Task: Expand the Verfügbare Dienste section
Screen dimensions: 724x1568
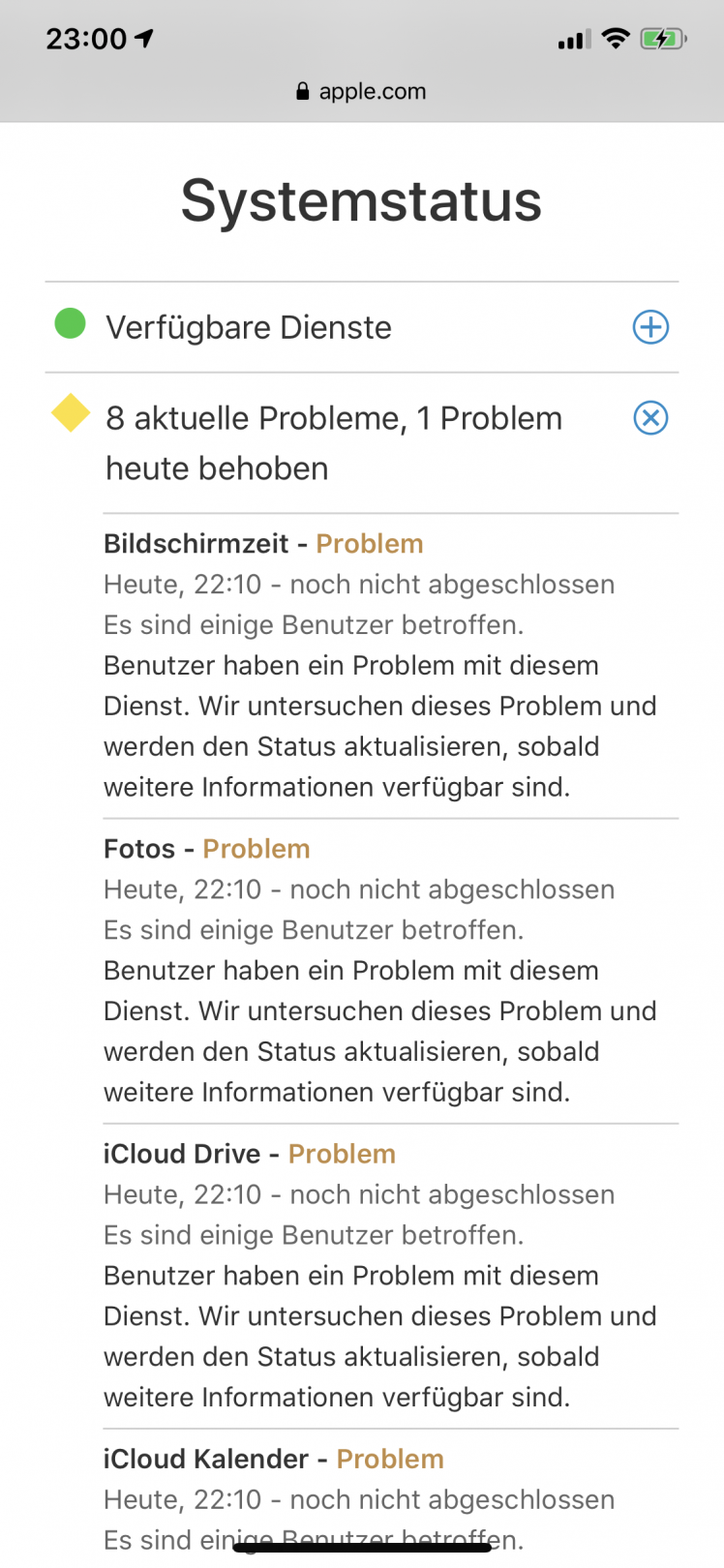Action: click(x=650, y=327)
